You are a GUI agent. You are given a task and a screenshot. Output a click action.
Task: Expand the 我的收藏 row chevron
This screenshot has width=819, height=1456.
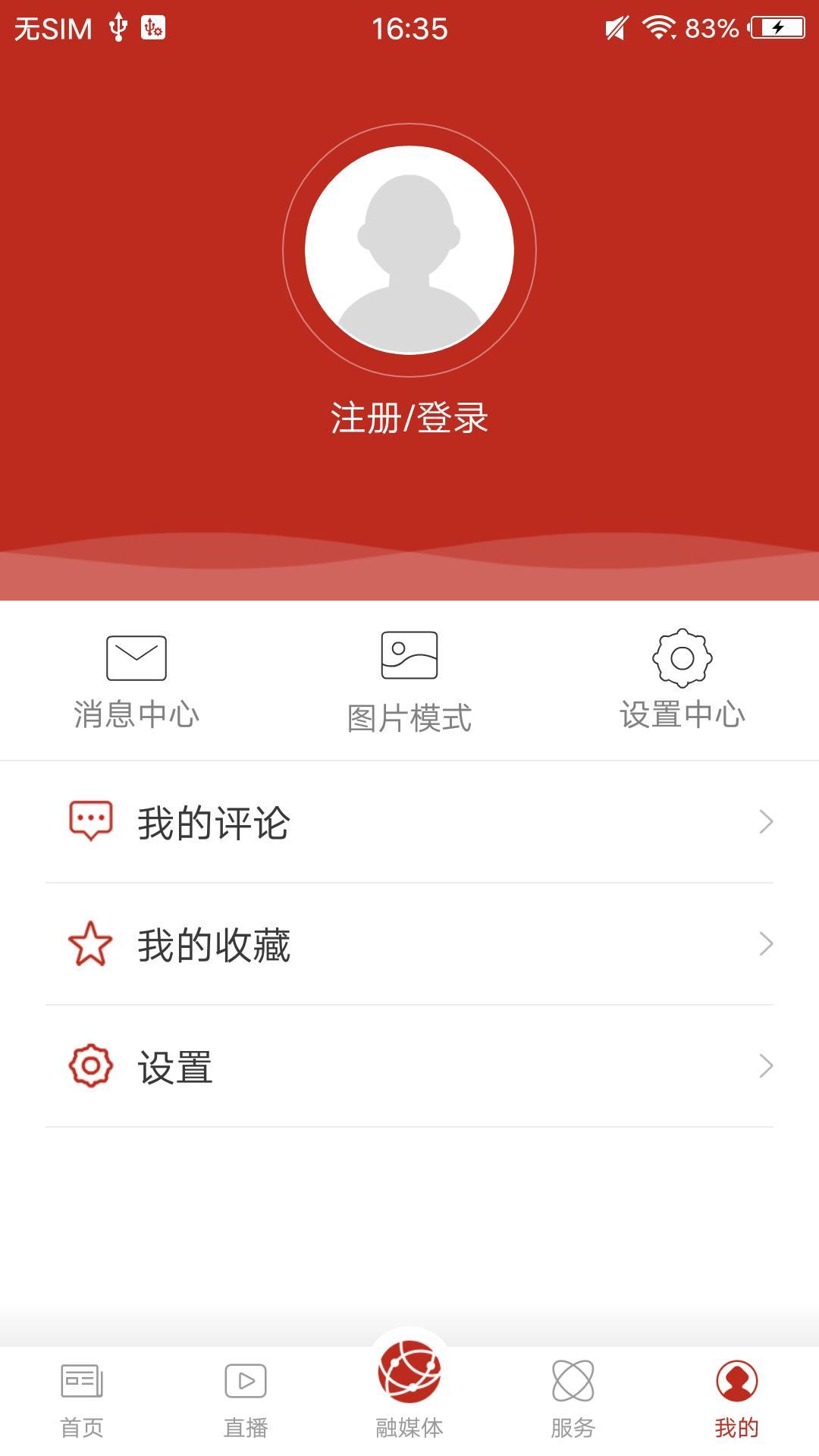coord(767,943)
